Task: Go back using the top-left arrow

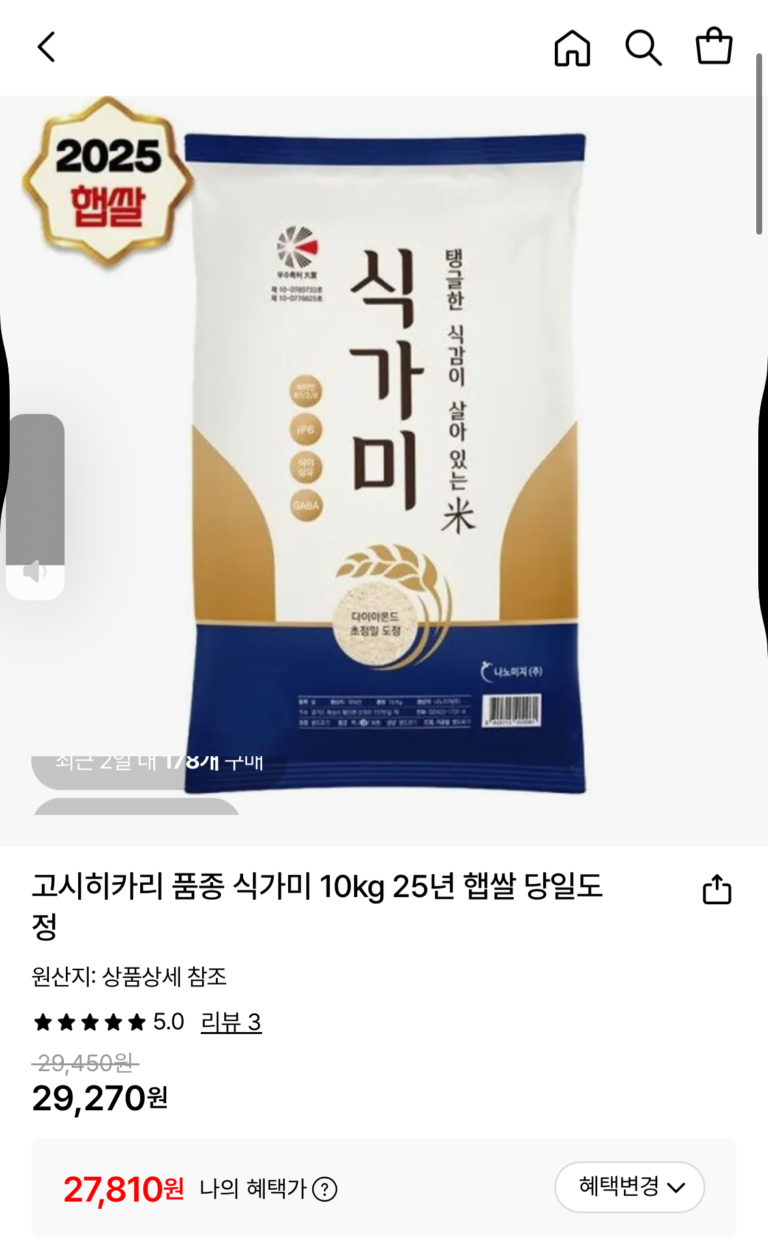Action: 46,47
